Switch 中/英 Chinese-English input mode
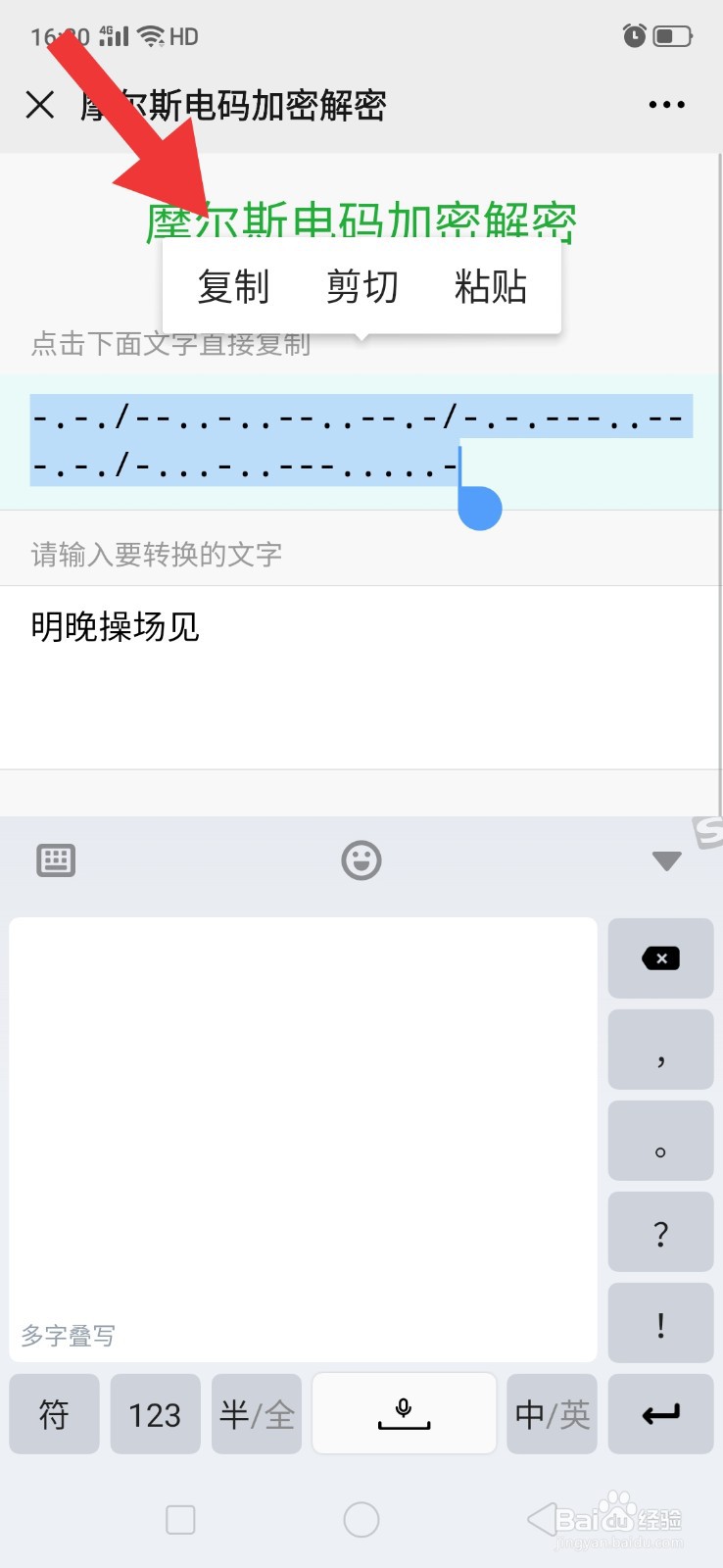723x1568 pixels. pos(552,1413)
